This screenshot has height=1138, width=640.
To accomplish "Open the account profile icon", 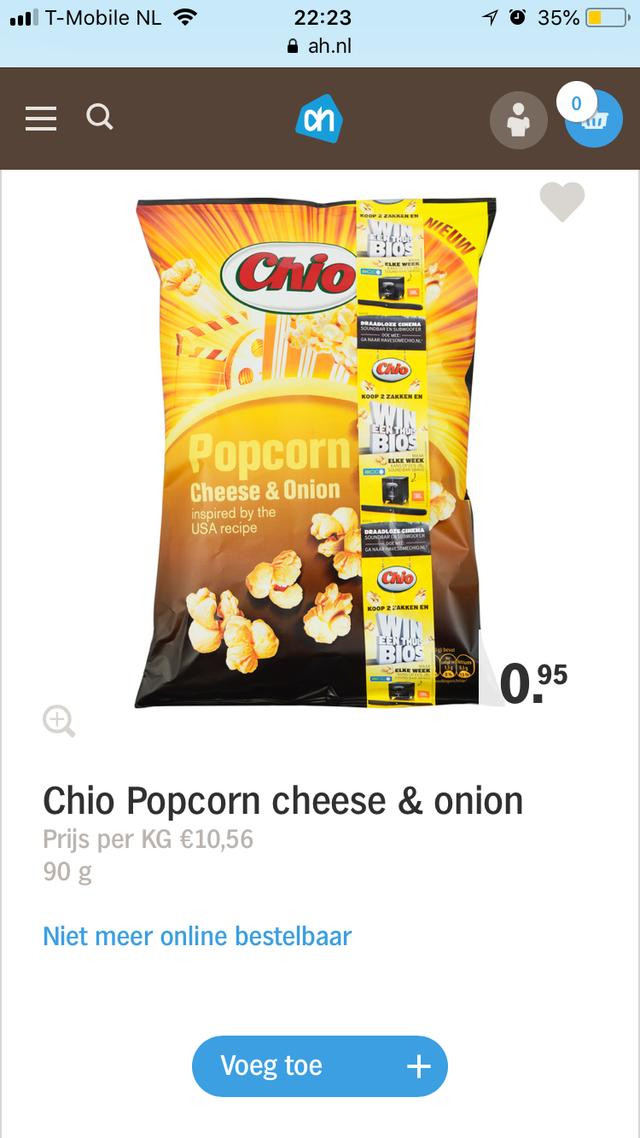I will coord(518,122).
